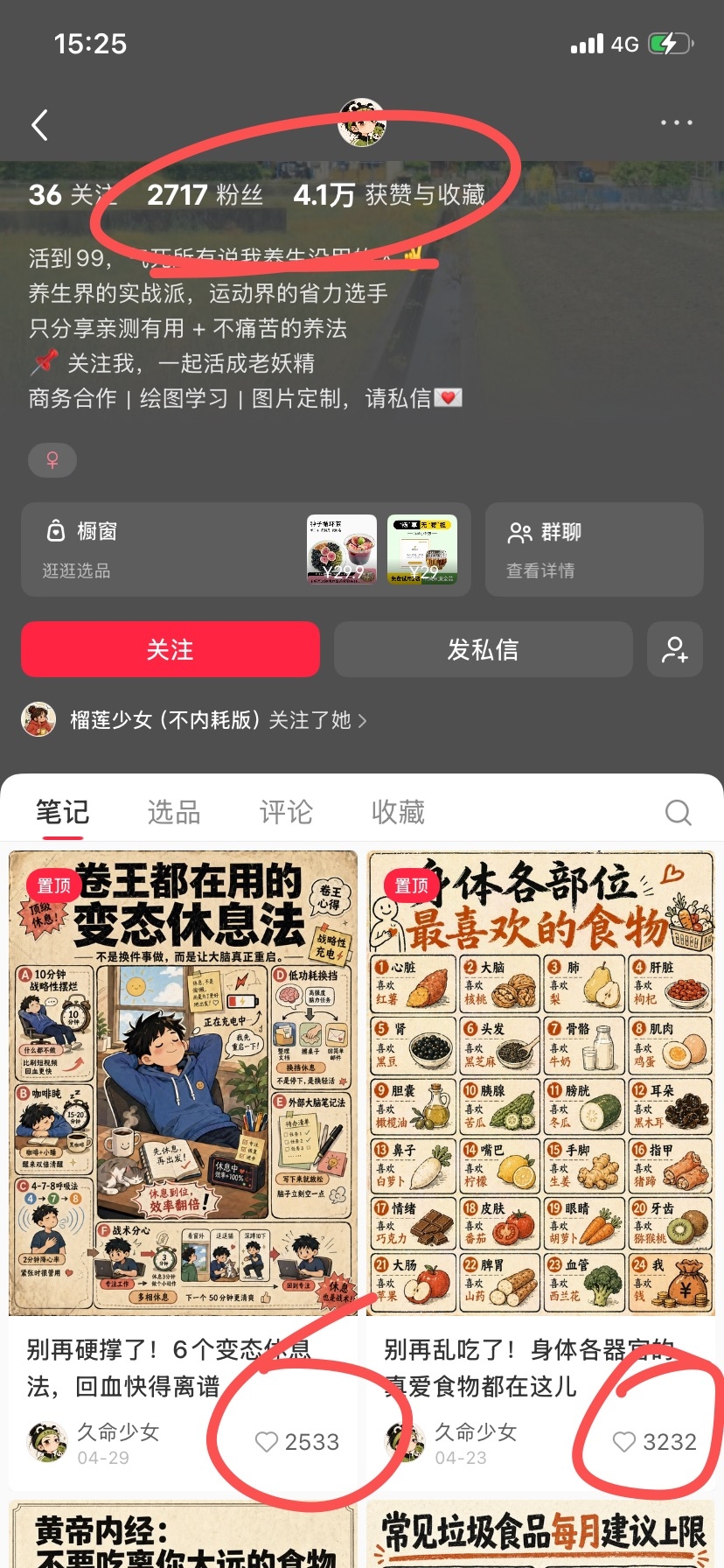This screenshot has height=1568, width=724.
Task: Switch to the 选品 tab
Action: click(x=174, y=812)
